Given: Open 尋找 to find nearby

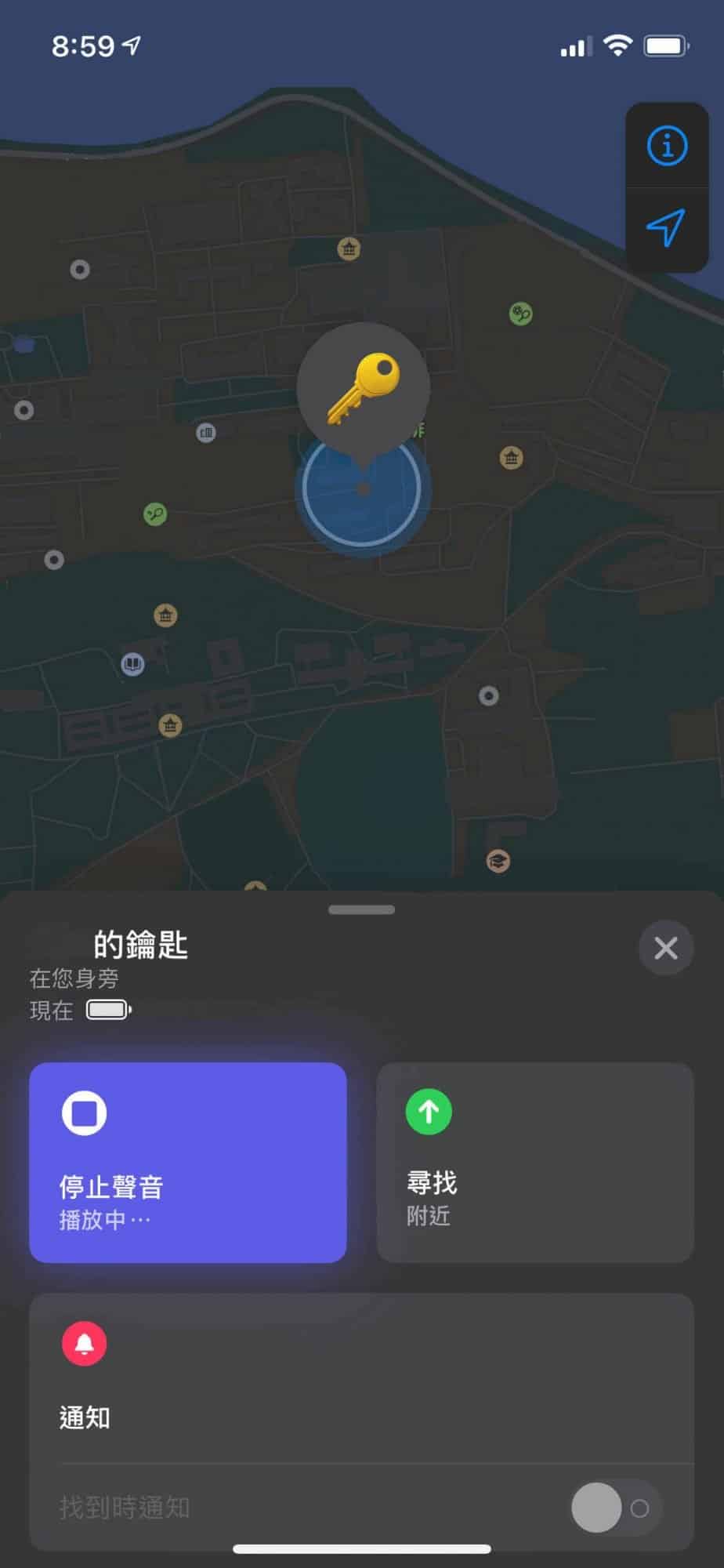Looking at the screenshot, I should click(x=535, y=1162).
